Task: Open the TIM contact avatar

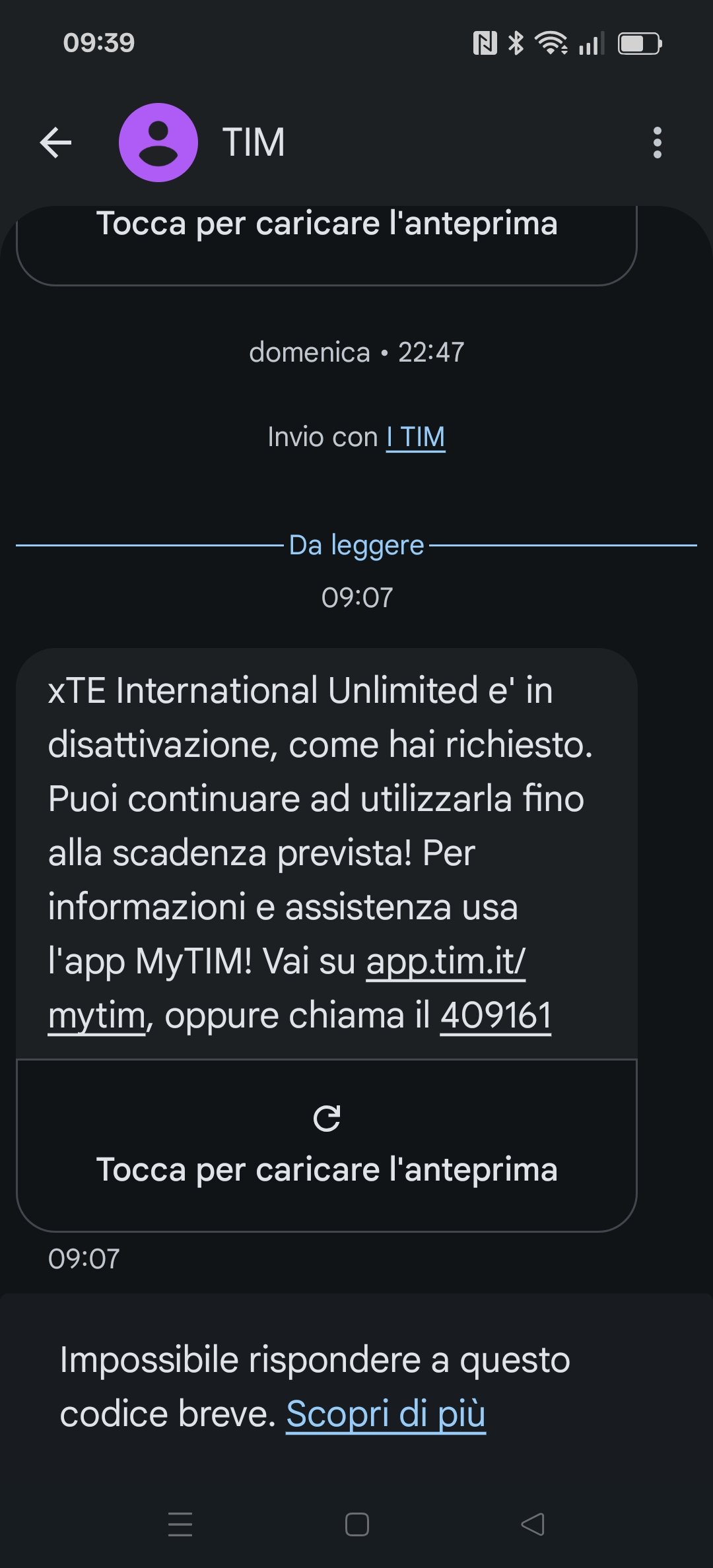Action: point(158,143)
